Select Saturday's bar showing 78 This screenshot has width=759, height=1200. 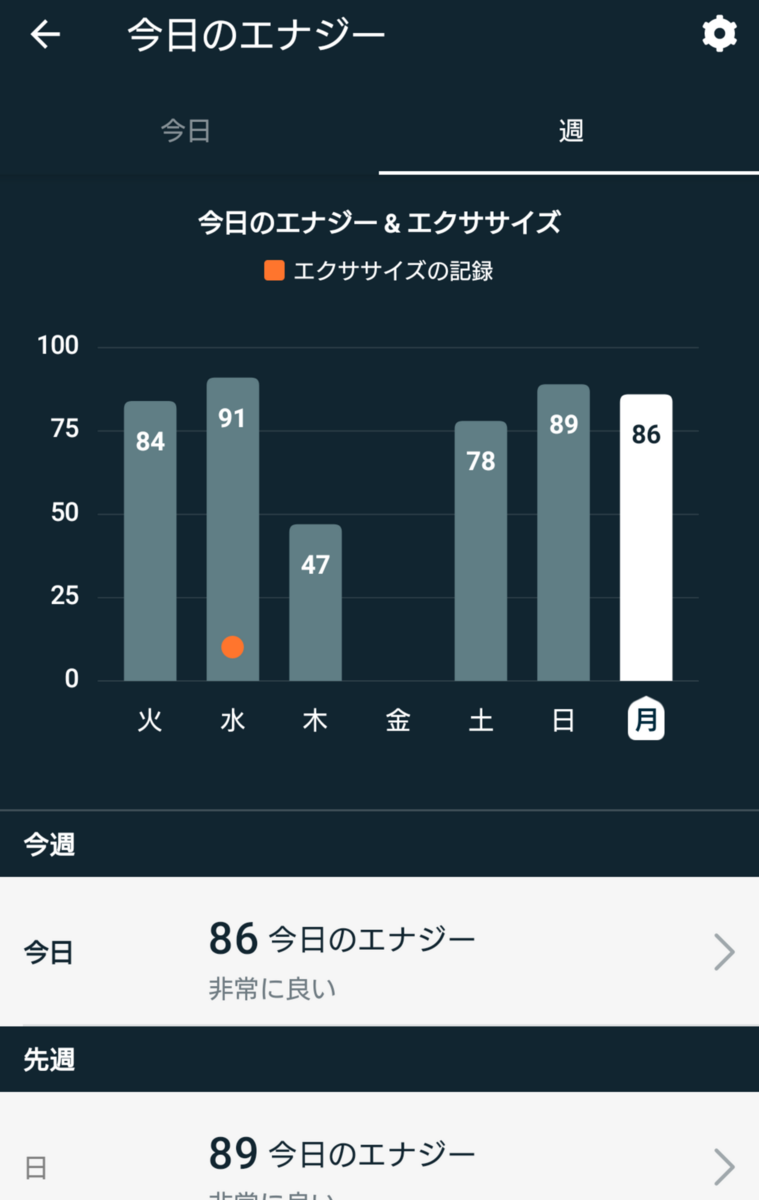pyautogui.click(x=481, y=550)
